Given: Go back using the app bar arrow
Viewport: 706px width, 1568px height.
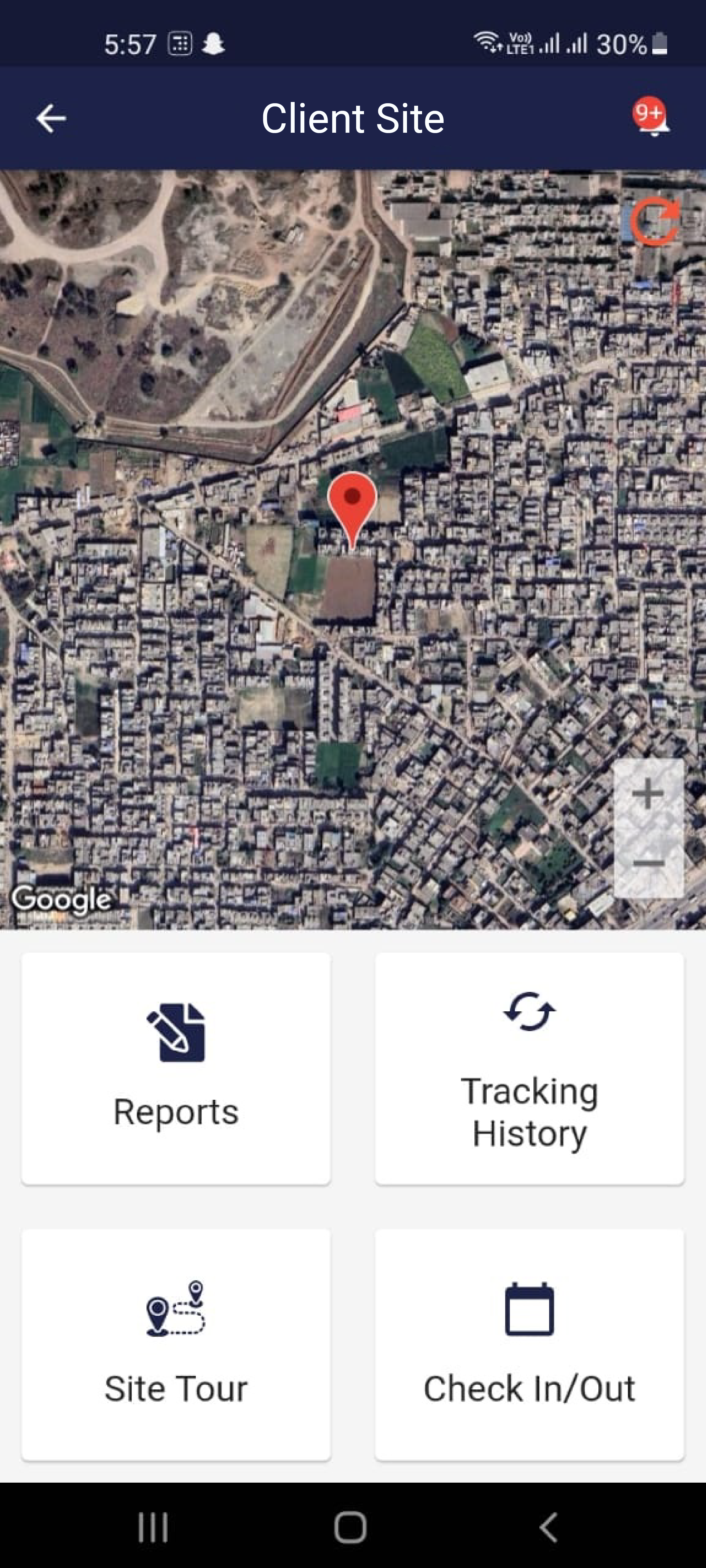Looking at the screenshot, I should (51, 118).
